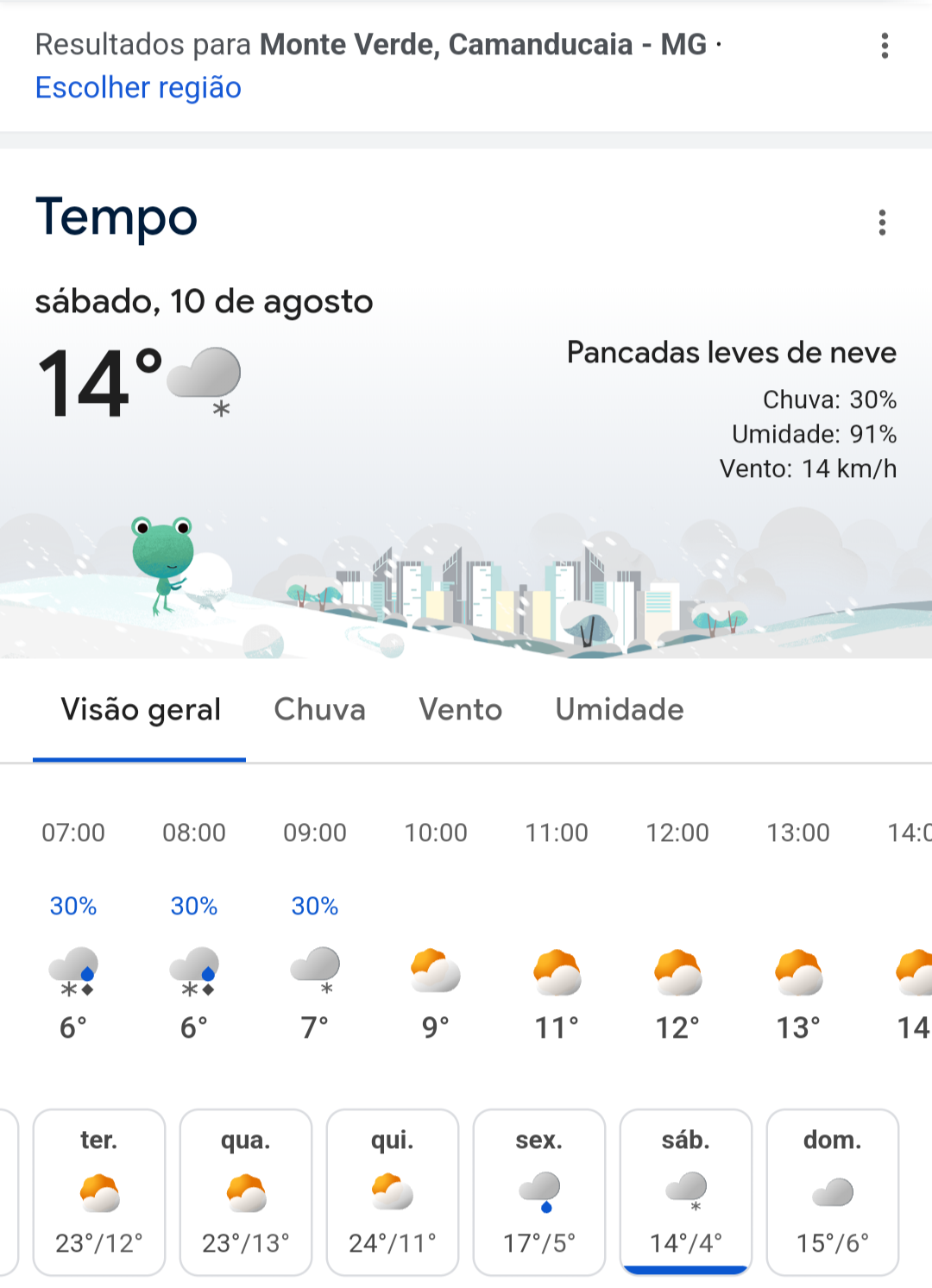Select the sáb. forecast card
Image resolution: width=932 pixels, height=1288 pixels.
[x=686, y=1191]
